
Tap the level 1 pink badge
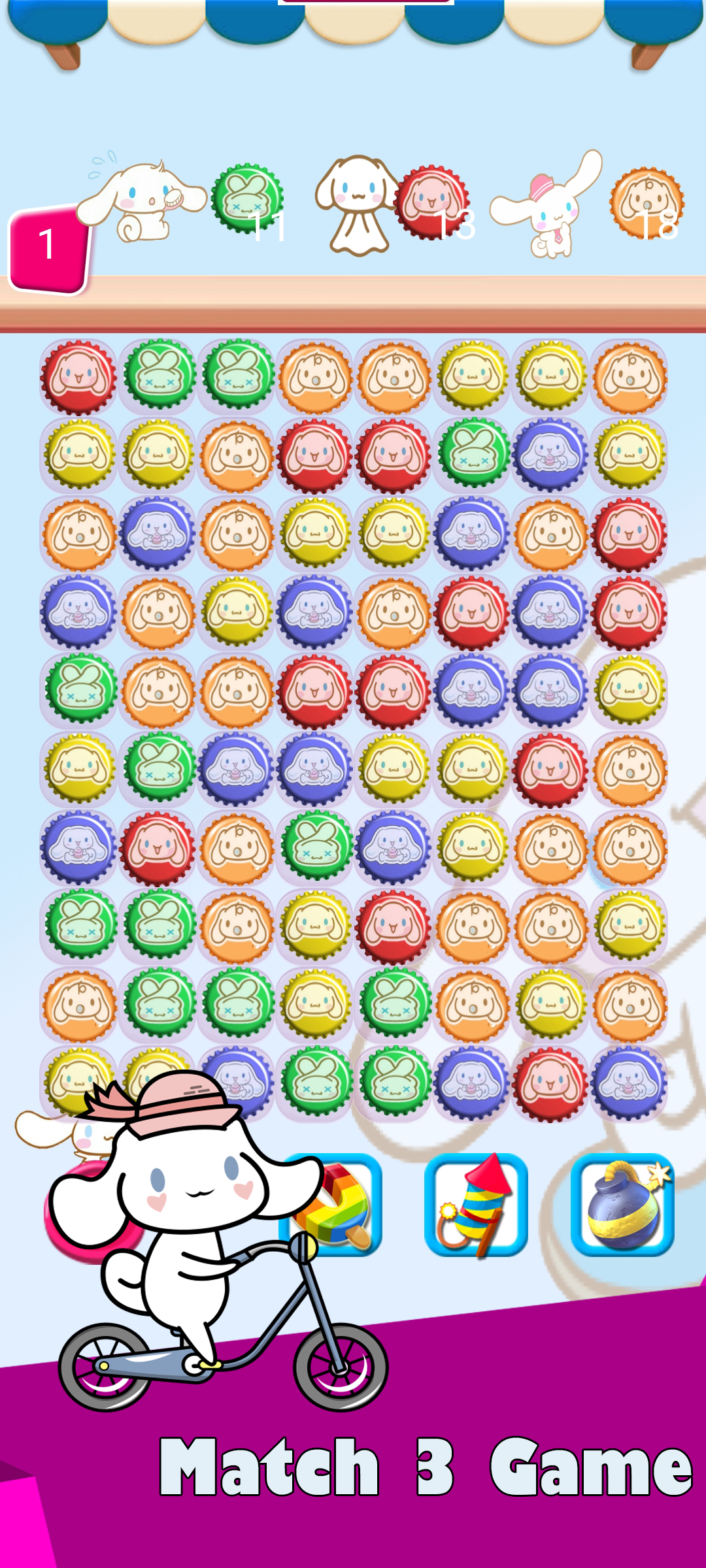tap(49, 245)
